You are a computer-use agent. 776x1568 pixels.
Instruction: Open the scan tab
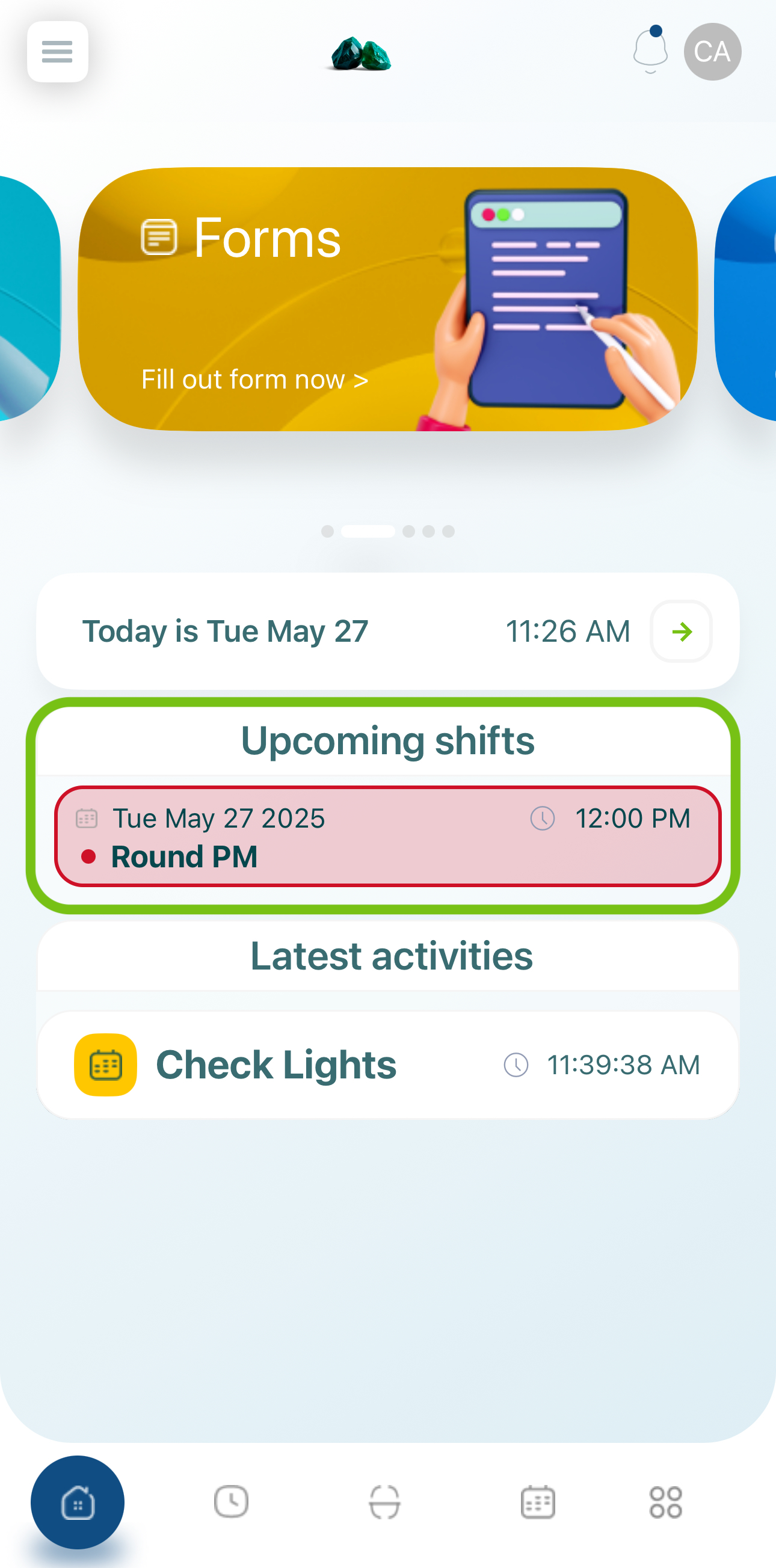point(384,1502)
